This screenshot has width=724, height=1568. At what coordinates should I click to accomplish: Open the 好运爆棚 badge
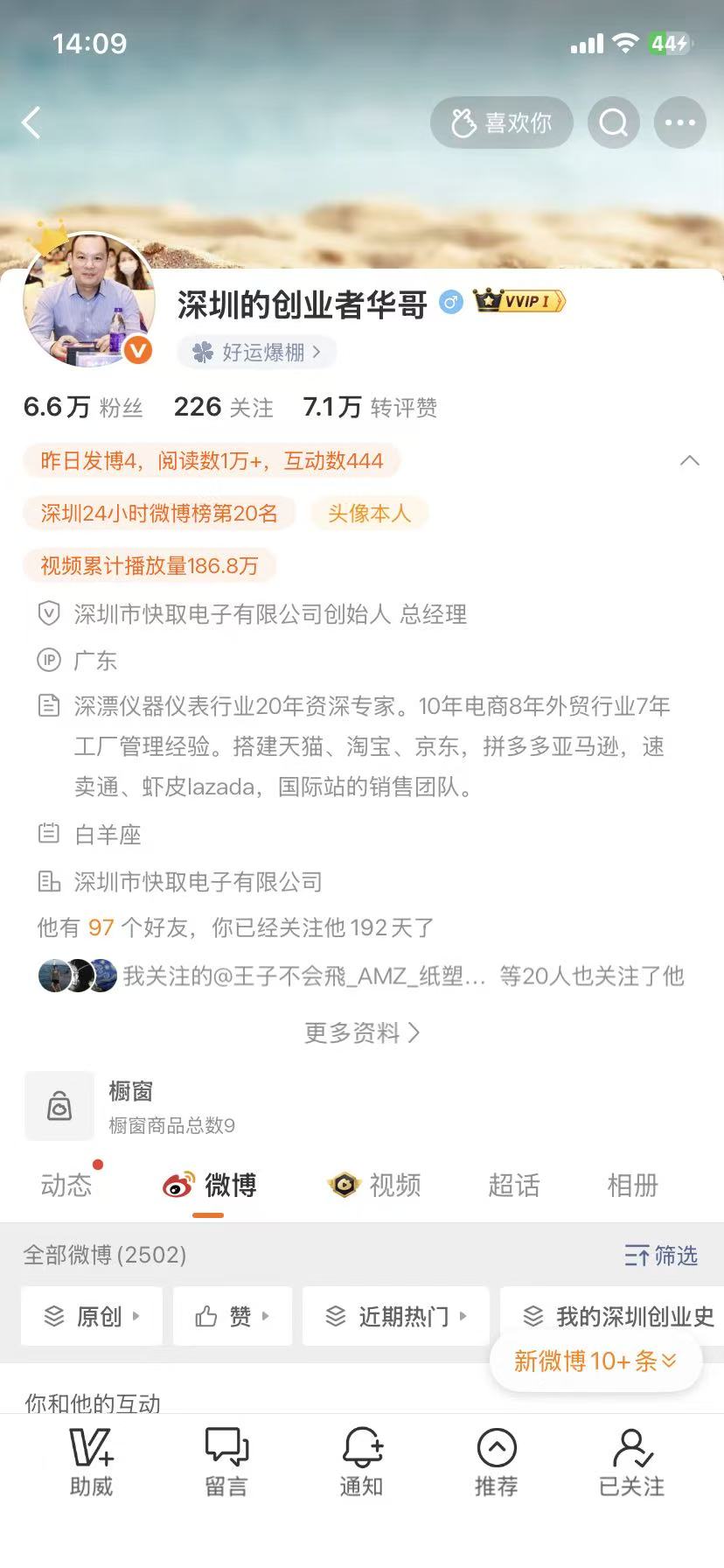point(257,352)
